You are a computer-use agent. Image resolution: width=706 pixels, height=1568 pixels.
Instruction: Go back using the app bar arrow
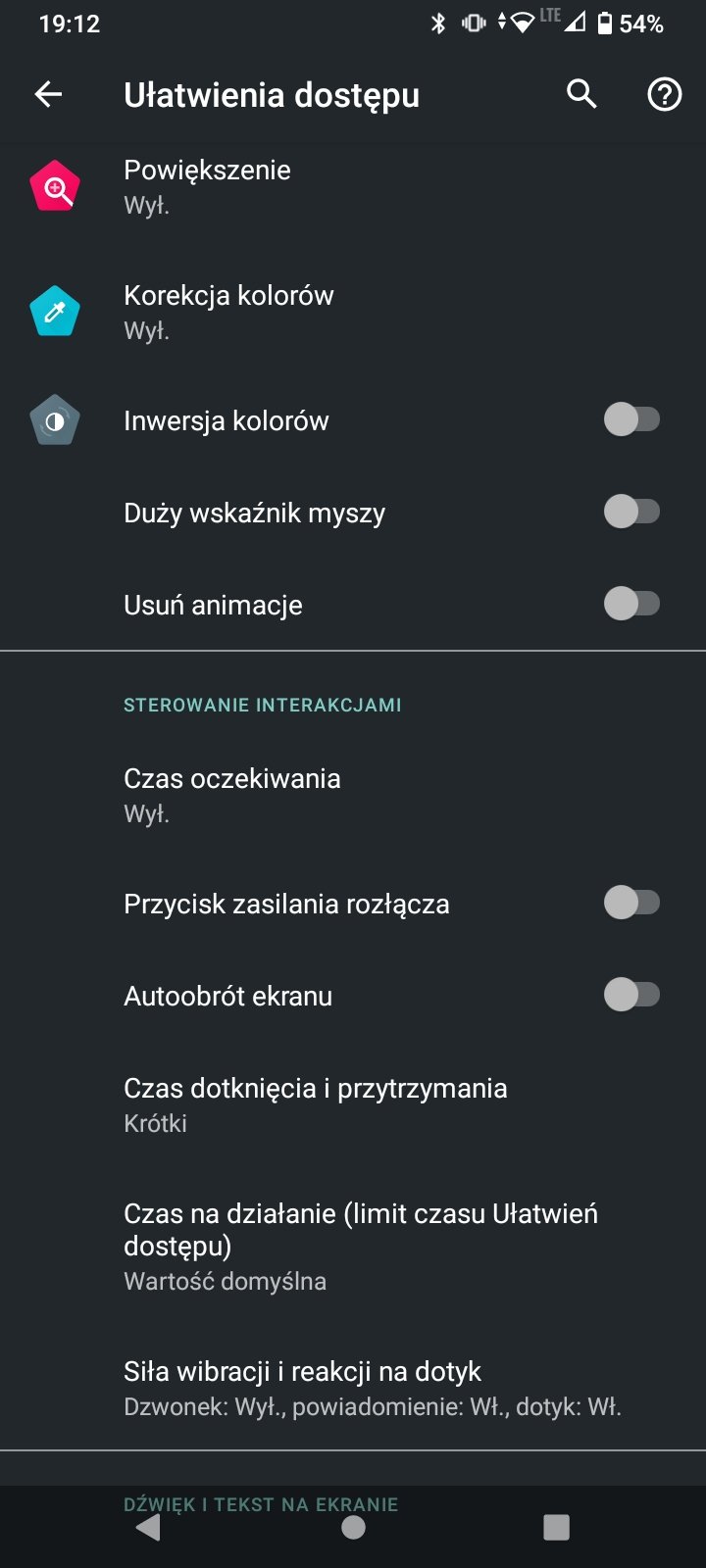click(x=48, y=94)
